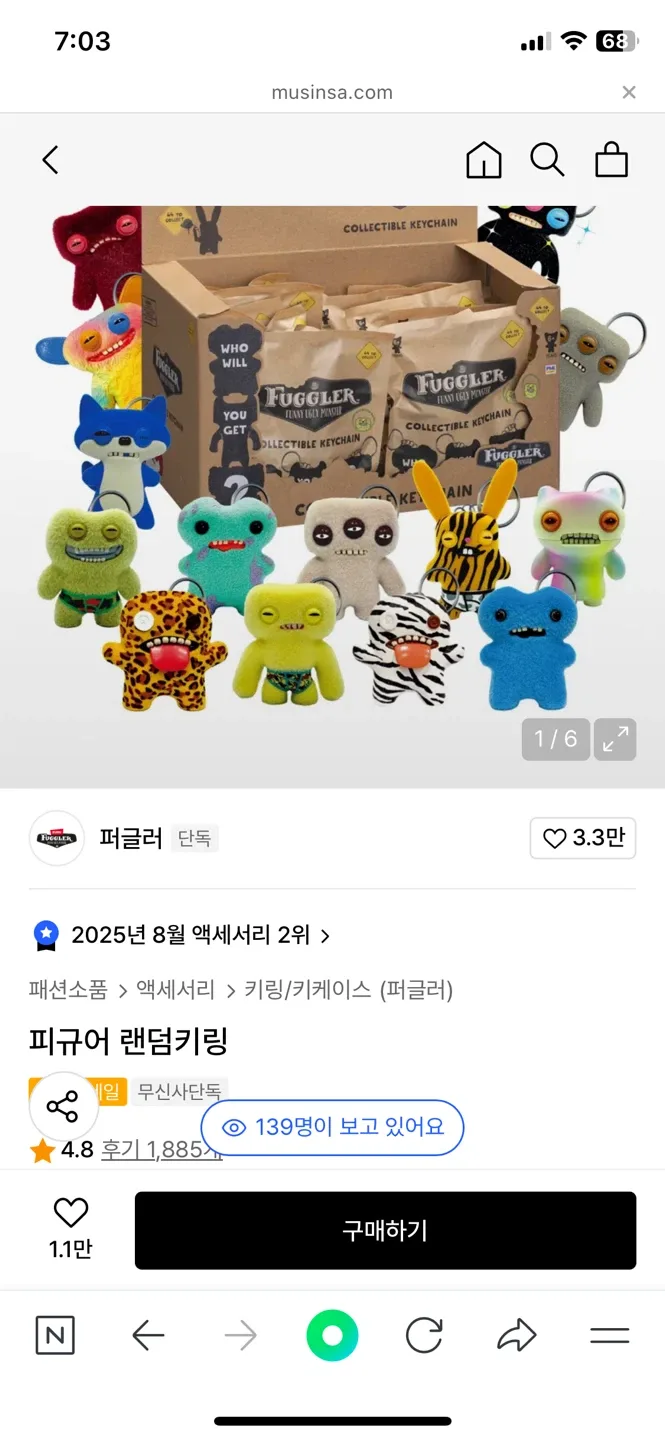The height and width of the screenshot is (1440, 665).
Task: Open the shopping bag
Action: [x=611, y=160]
